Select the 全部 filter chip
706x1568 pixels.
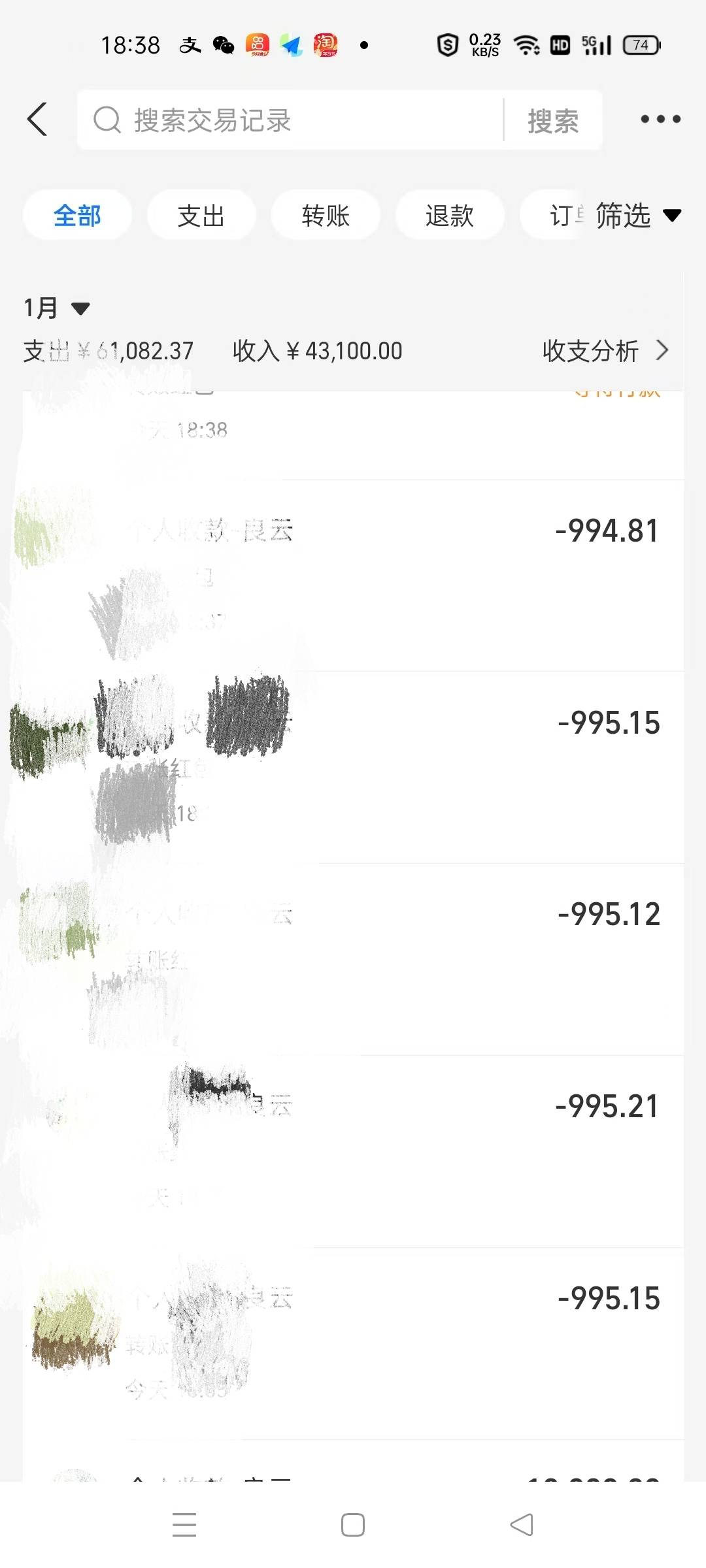(x=77, y=216)
